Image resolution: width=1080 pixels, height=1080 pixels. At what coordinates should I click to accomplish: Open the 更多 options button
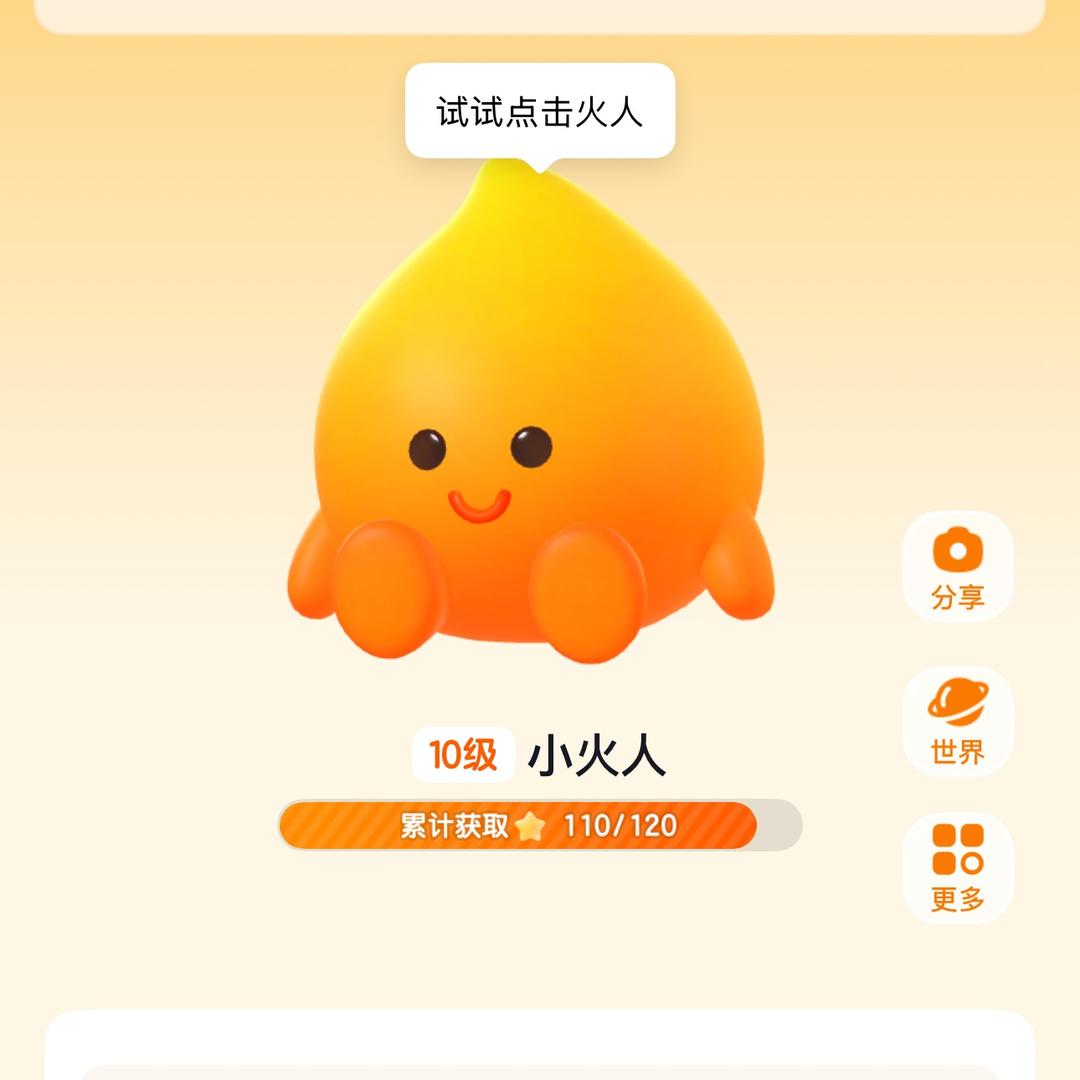point(957,867)
